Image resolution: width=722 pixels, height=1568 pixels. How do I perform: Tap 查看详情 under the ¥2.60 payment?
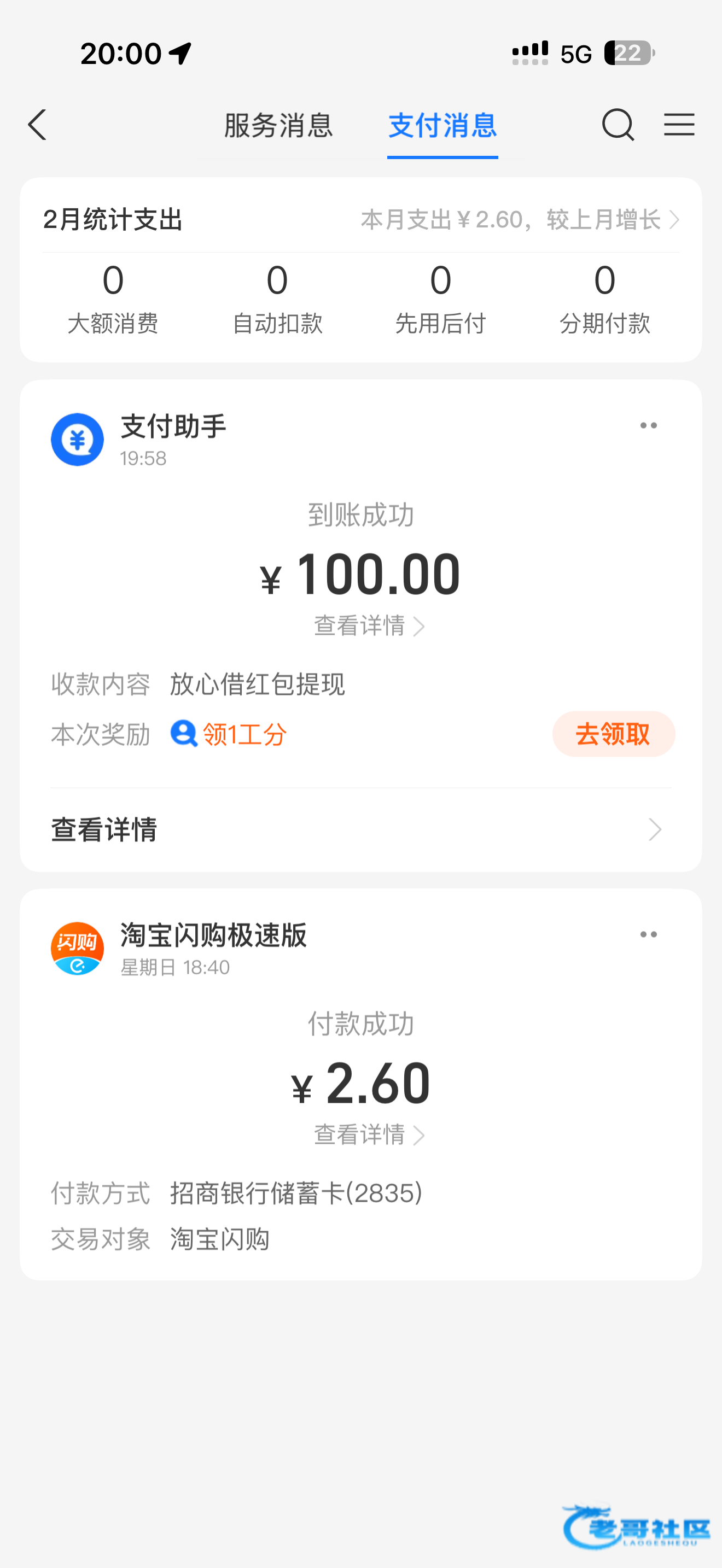click(368, 1134)
